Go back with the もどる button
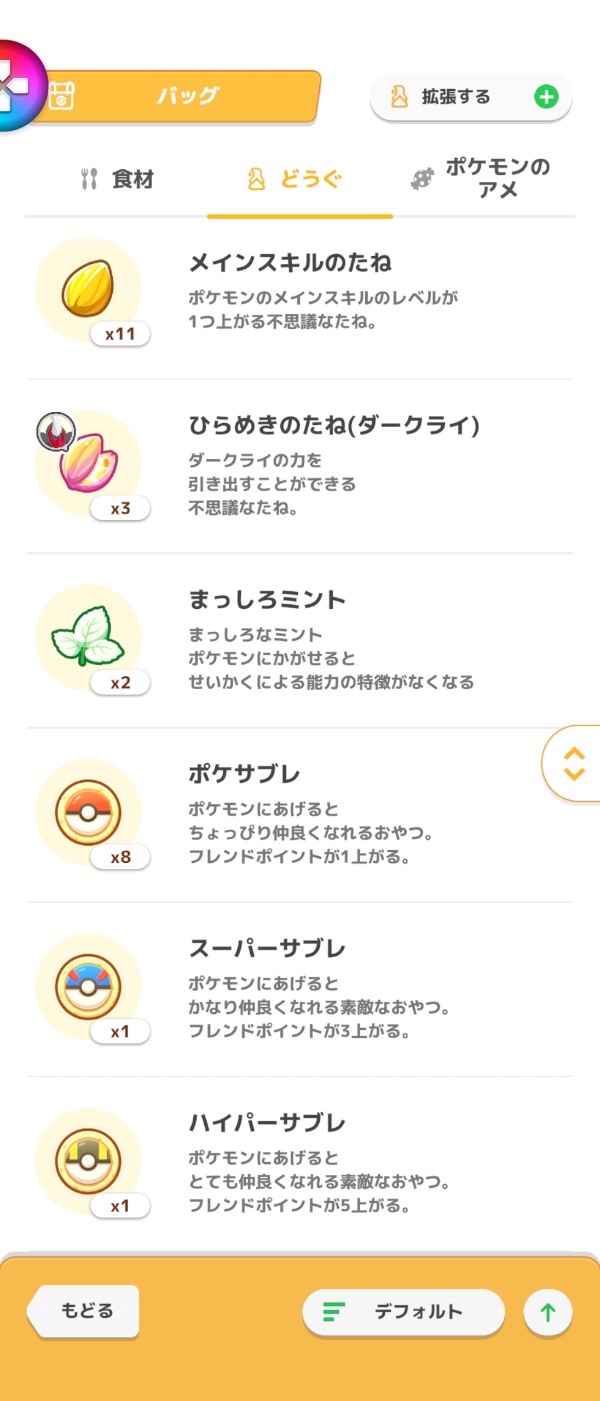Image resolution: width=600 pixels, height=1401 pixels. pos(86,1311)
